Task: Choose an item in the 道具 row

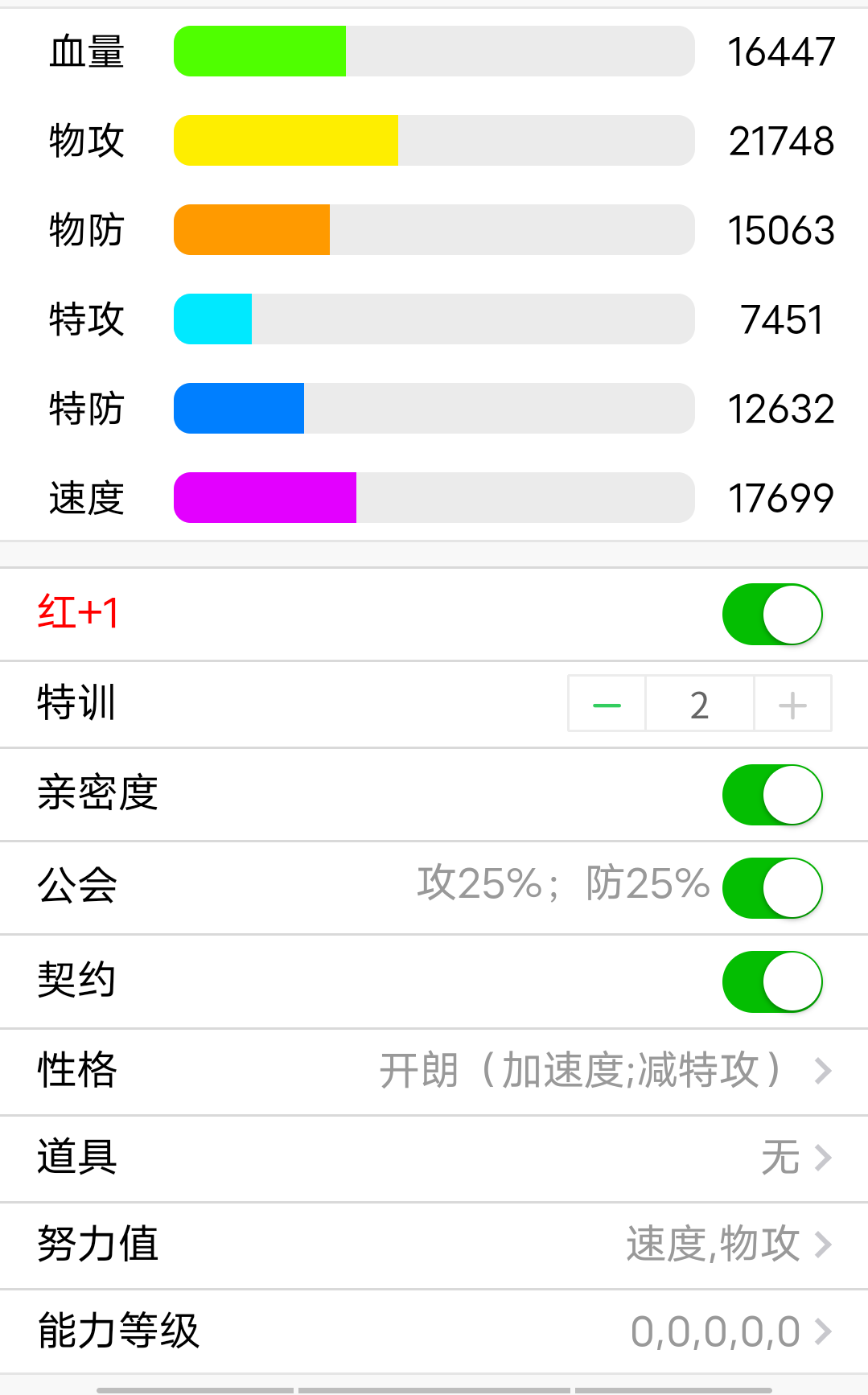Action: pyautogui.click(x=434, y=1158)
